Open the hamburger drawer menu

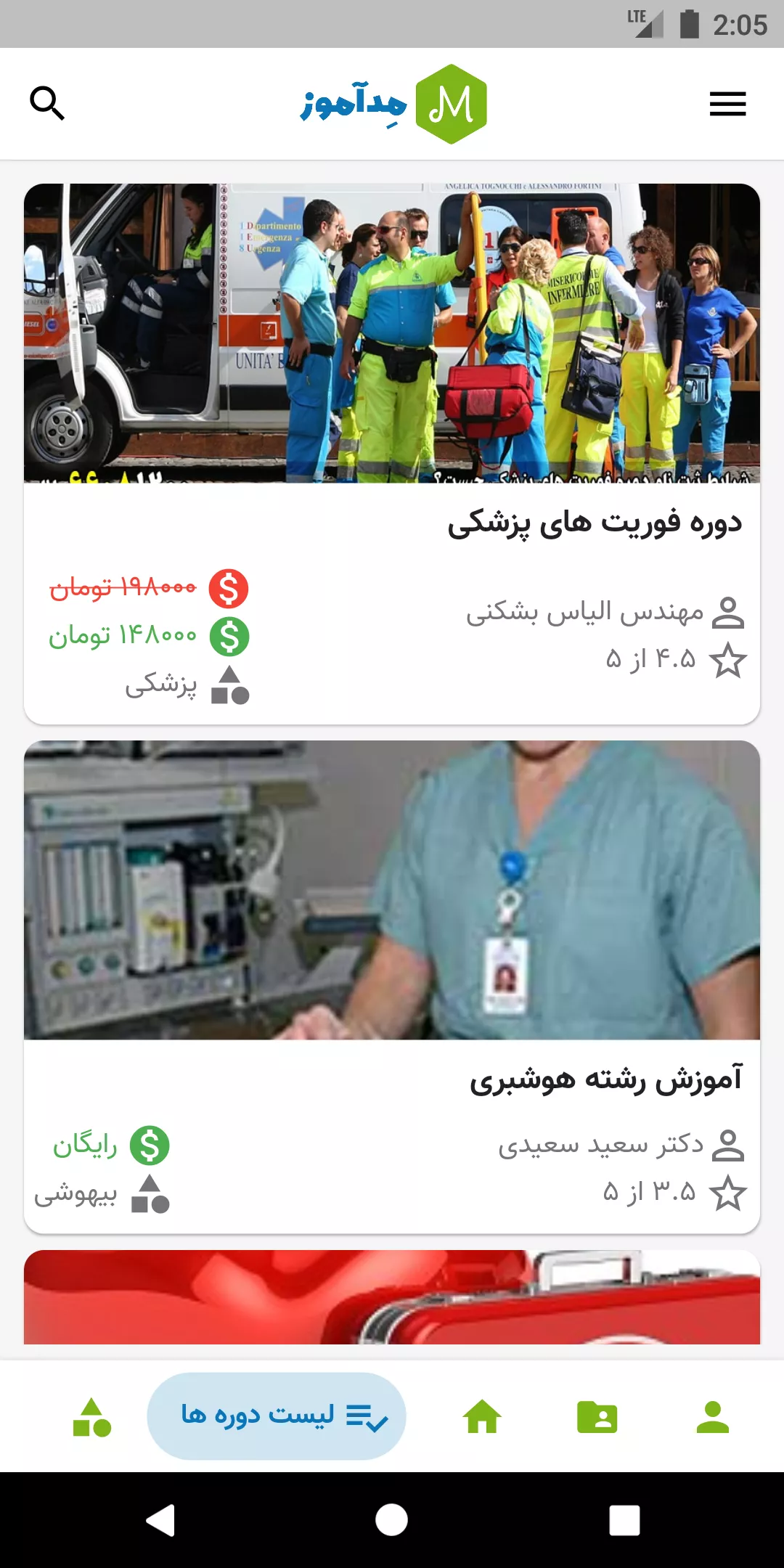(727, 104)
